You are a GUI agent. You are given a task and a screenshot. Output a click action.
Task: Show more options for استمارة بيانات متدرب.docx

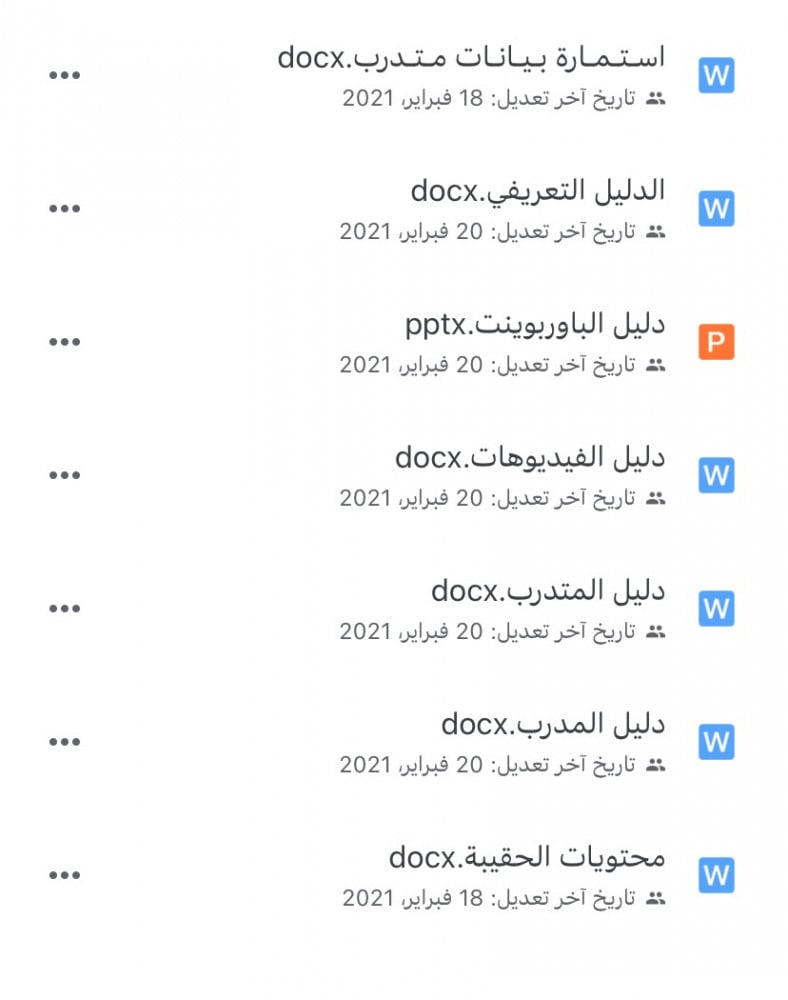click(x=65, y=75)
